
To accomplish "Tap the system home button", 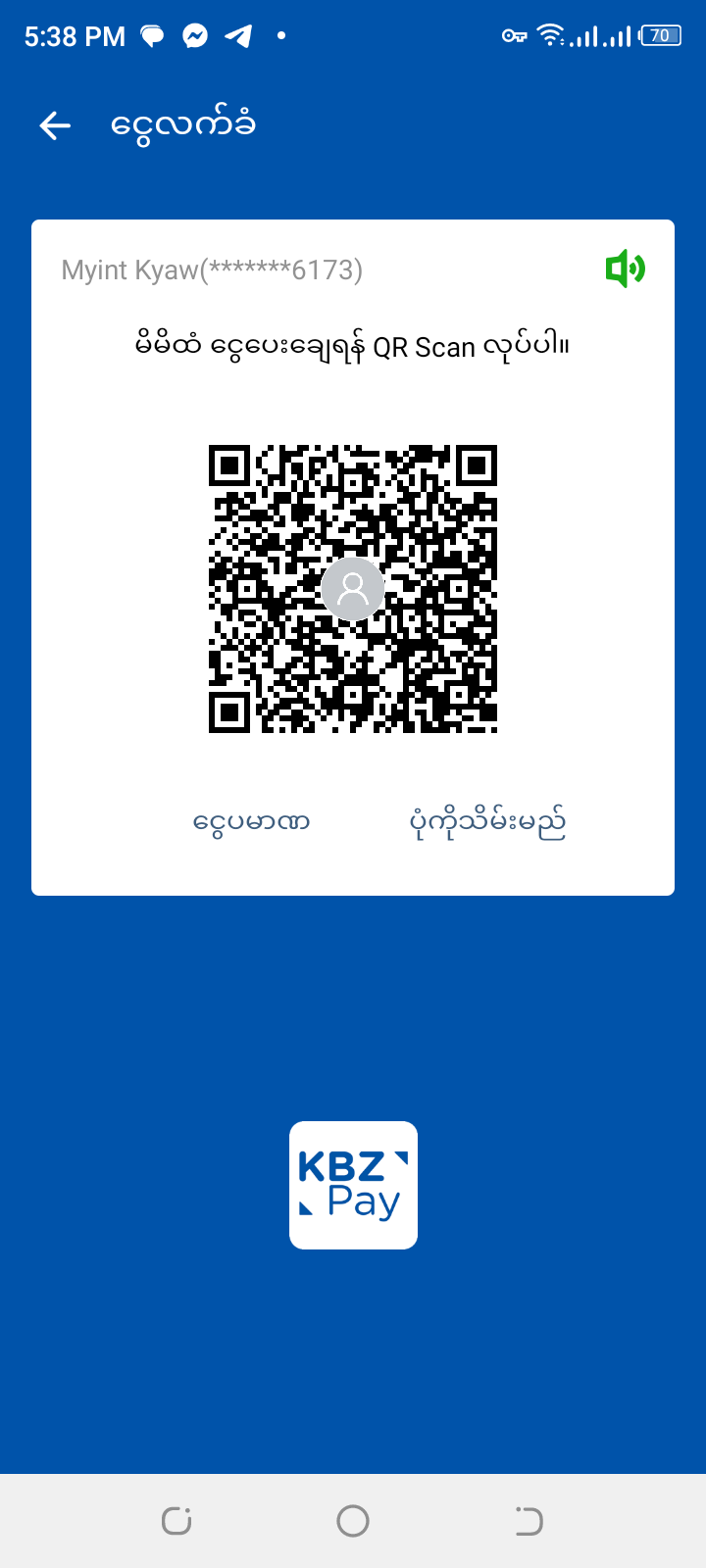I will (353, 1521).
